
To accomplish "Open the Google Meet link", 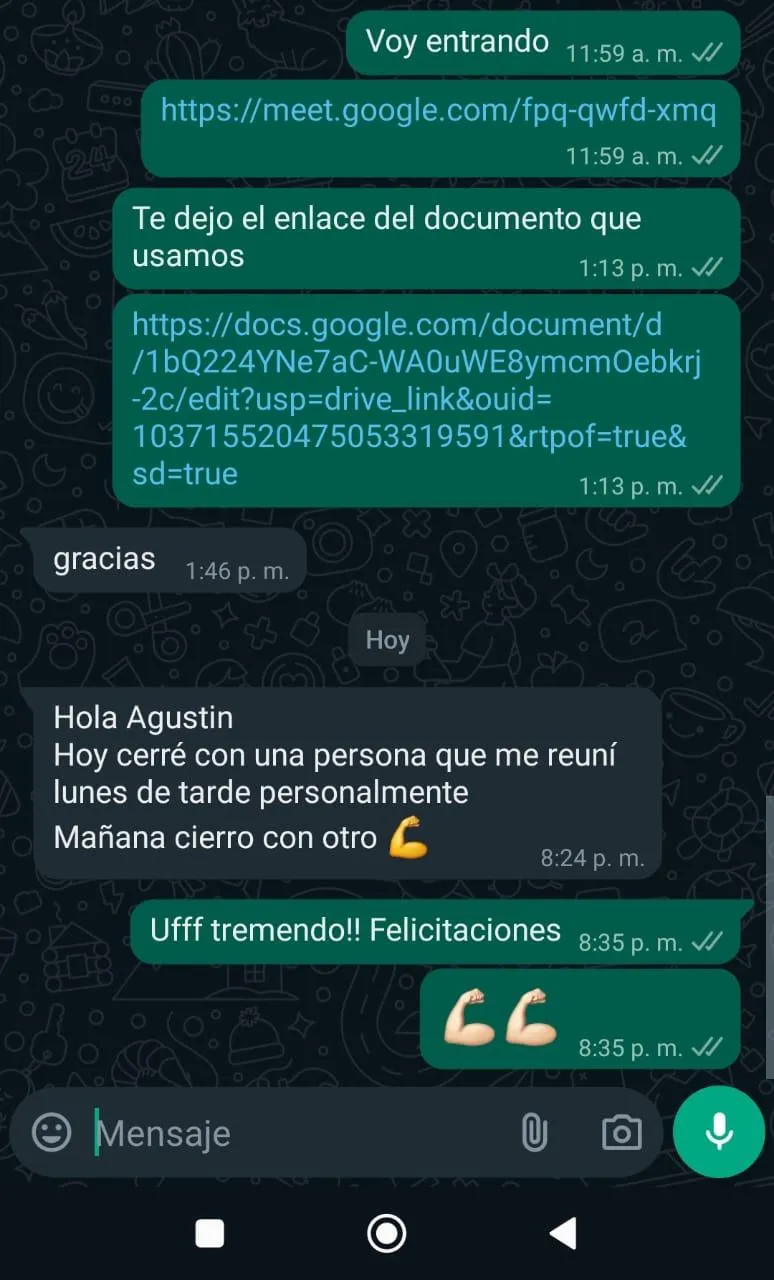I will click(438, 110).
